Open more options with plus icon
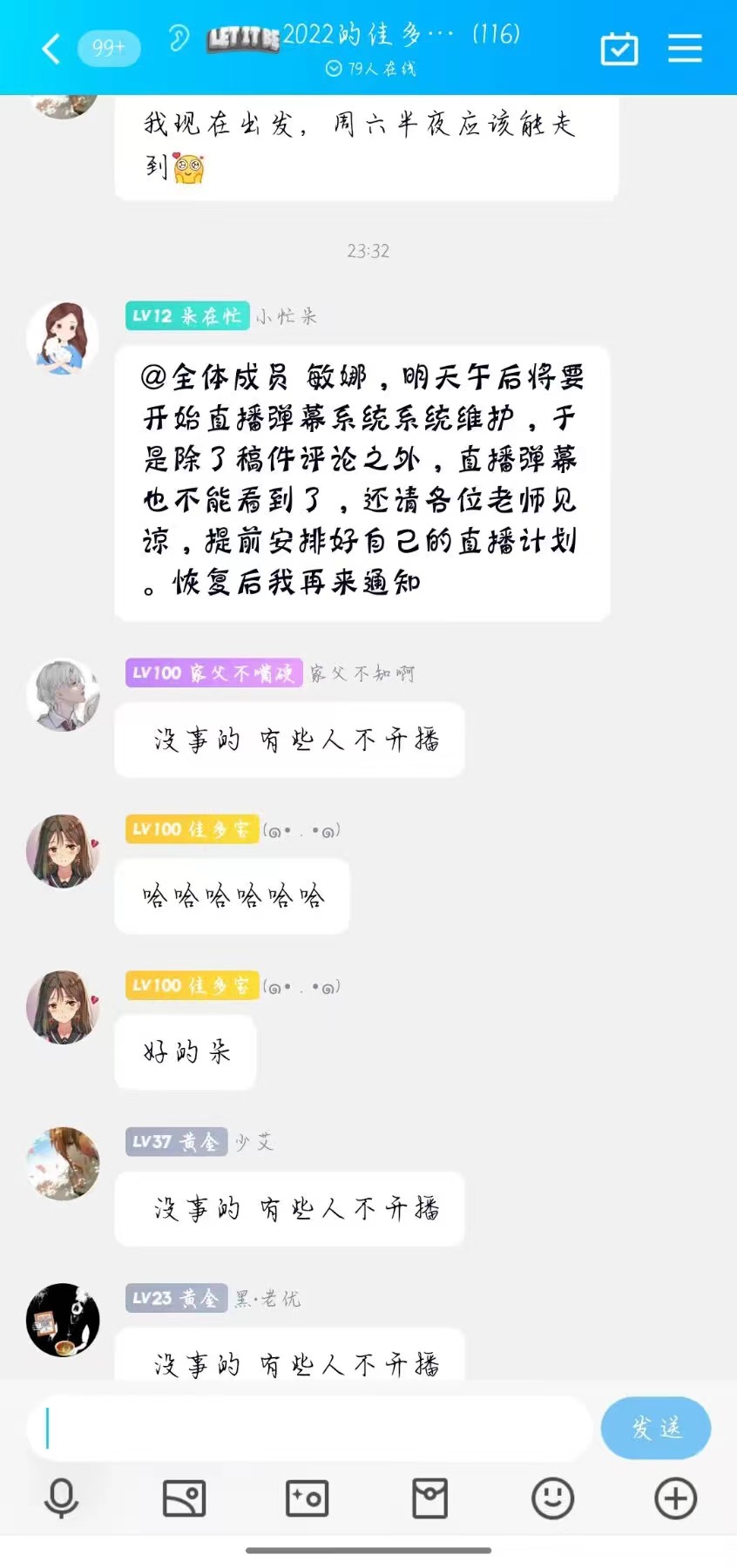The height and width of the screenshot is (1568, 737). [x=675, y=1498]
